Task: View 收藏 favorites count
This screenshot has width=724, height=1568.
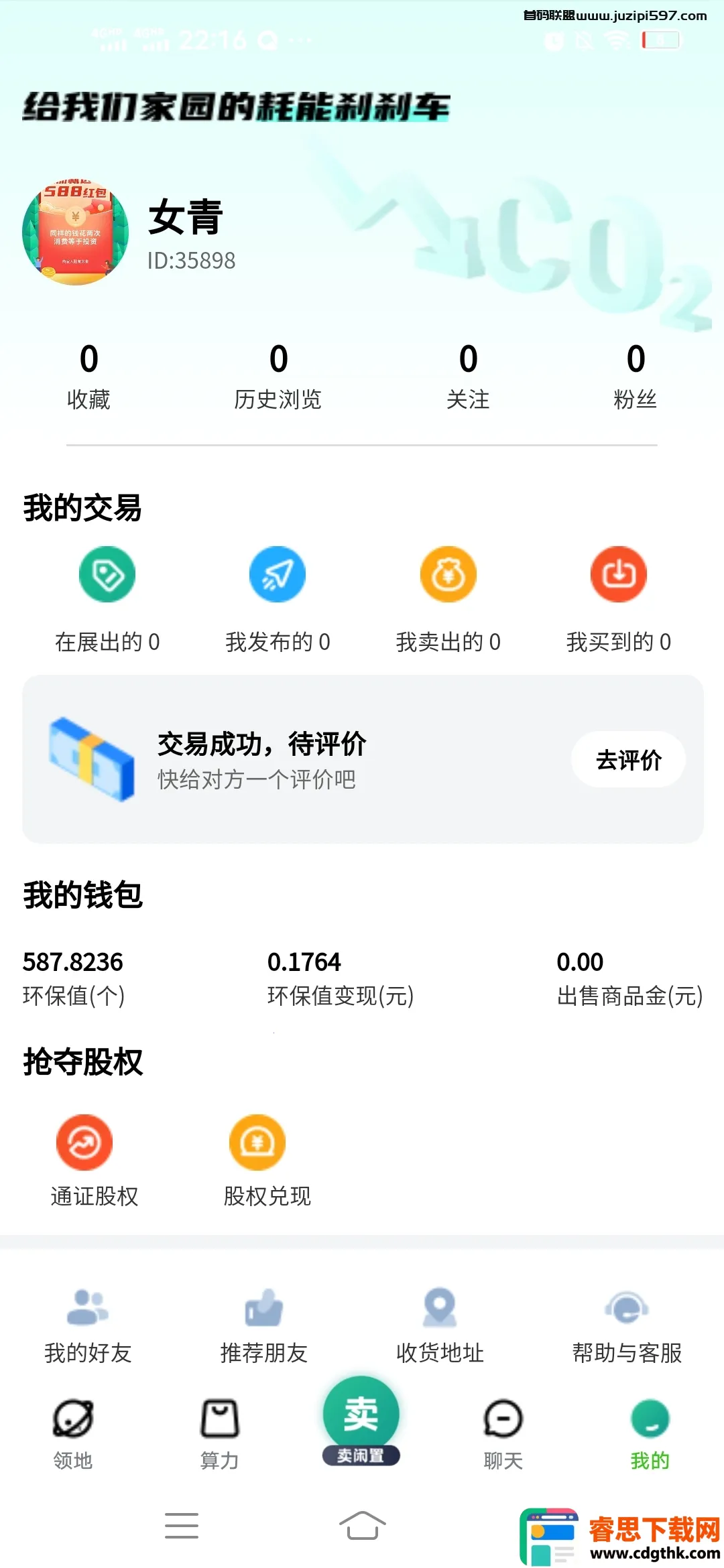Action: click(x=88, y=376)
